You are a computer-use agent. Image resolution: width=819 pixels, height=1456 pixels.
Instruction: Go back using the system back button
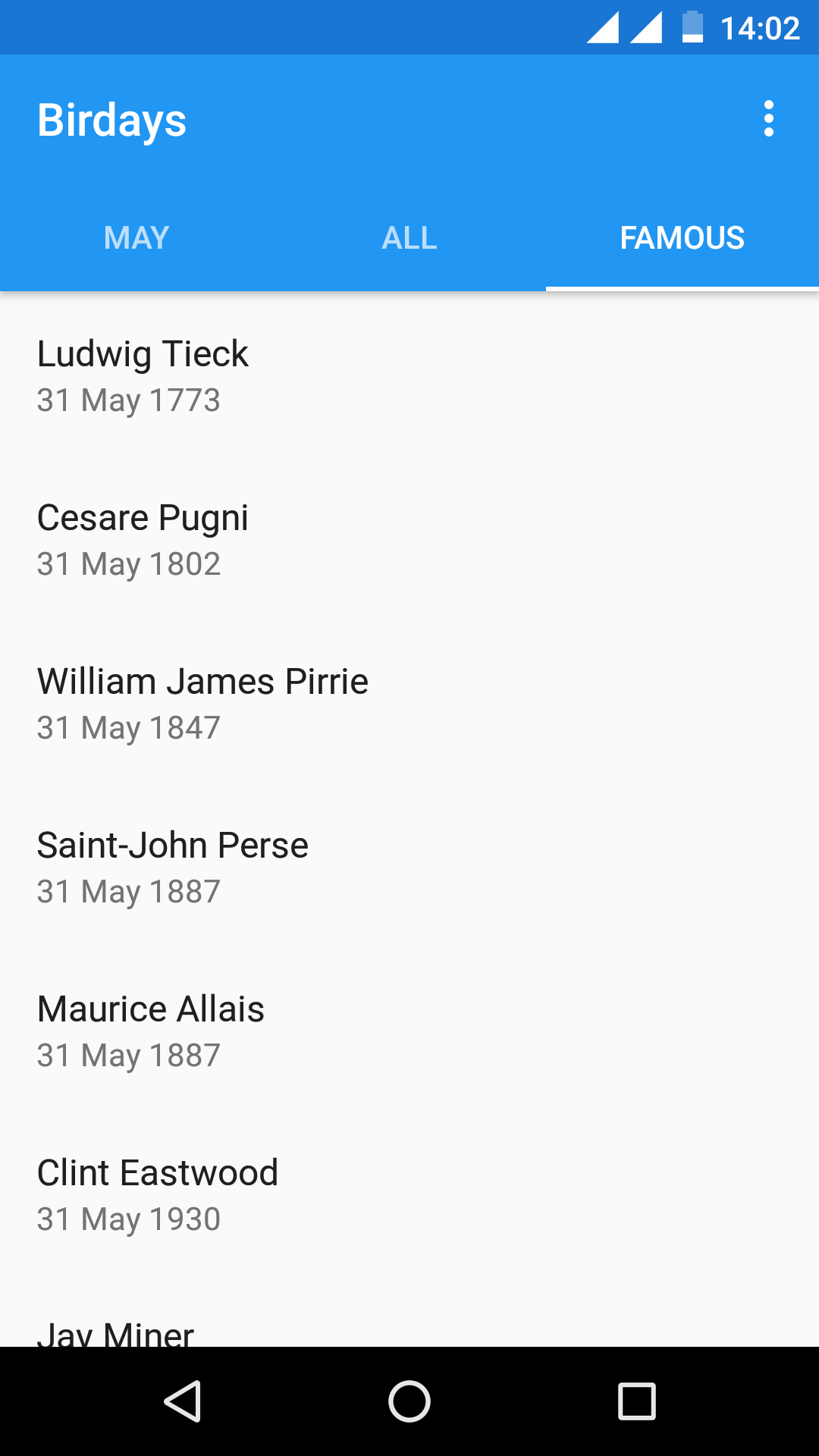tap(182, 1401)
